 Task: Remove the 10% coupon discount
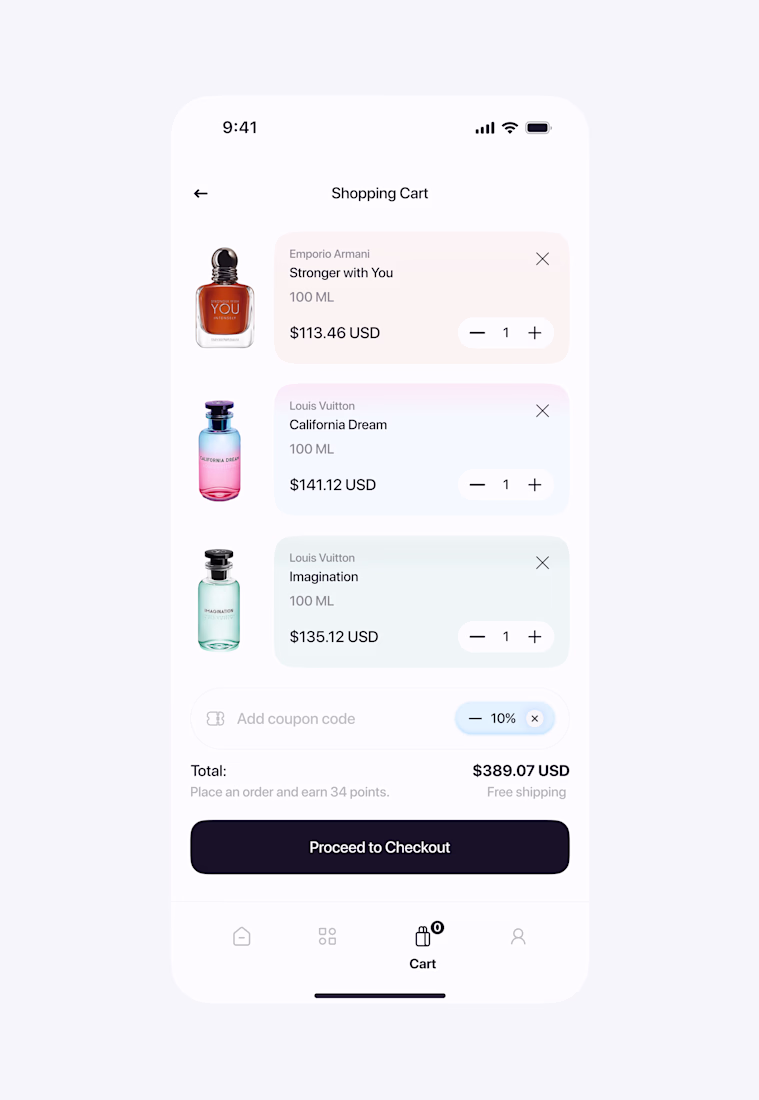535,719
